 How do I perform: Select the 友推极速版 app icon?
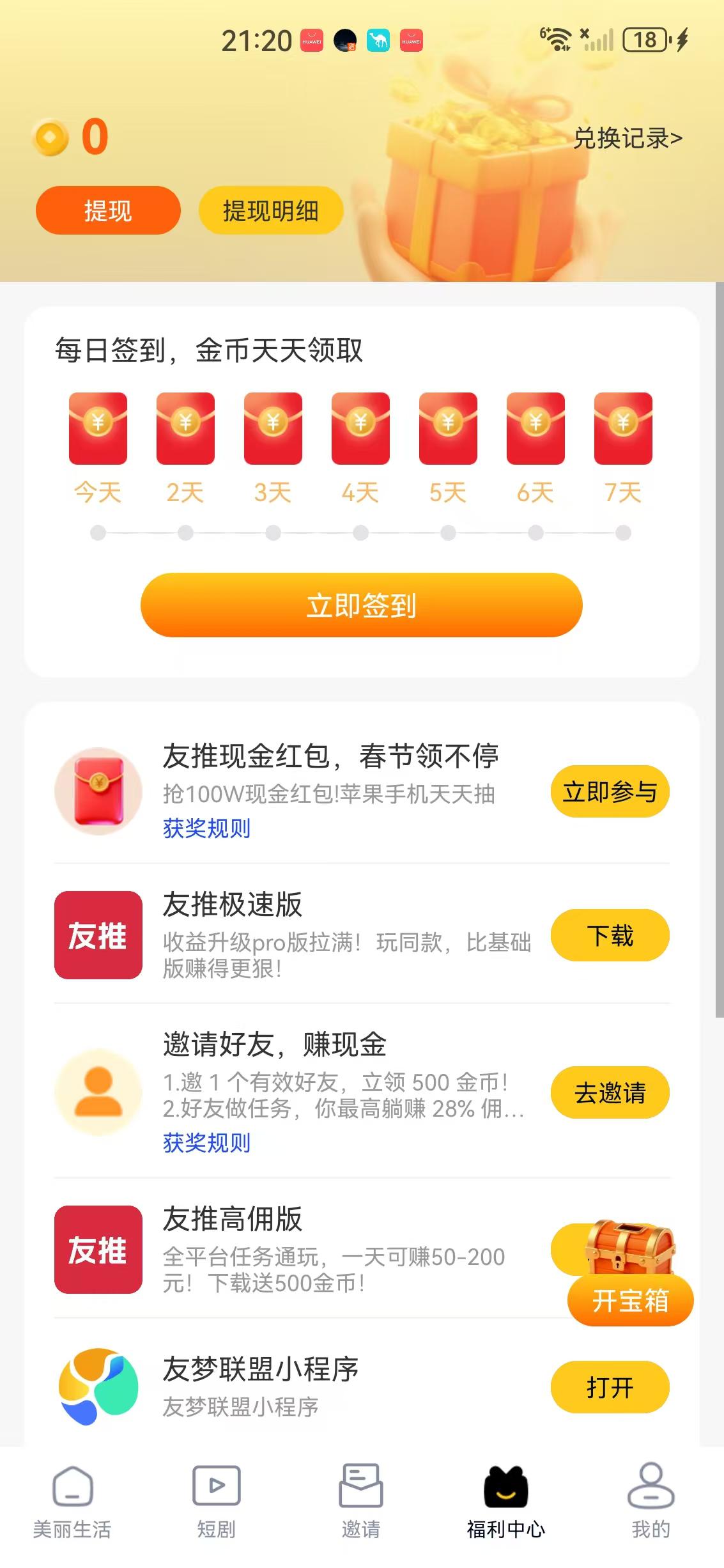point(97,935)
